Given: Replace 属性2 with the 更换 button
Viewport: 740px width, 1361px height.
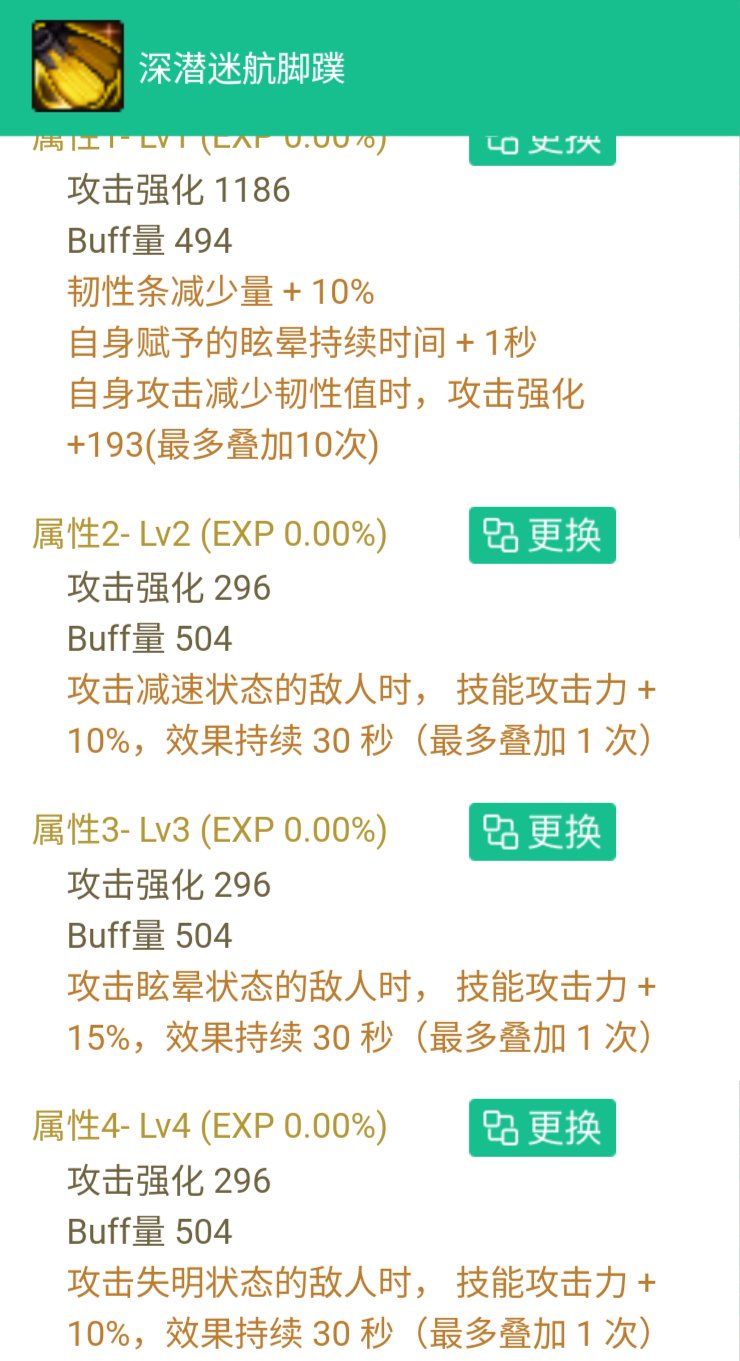Looking at the screenshot, I should [542, 535].
